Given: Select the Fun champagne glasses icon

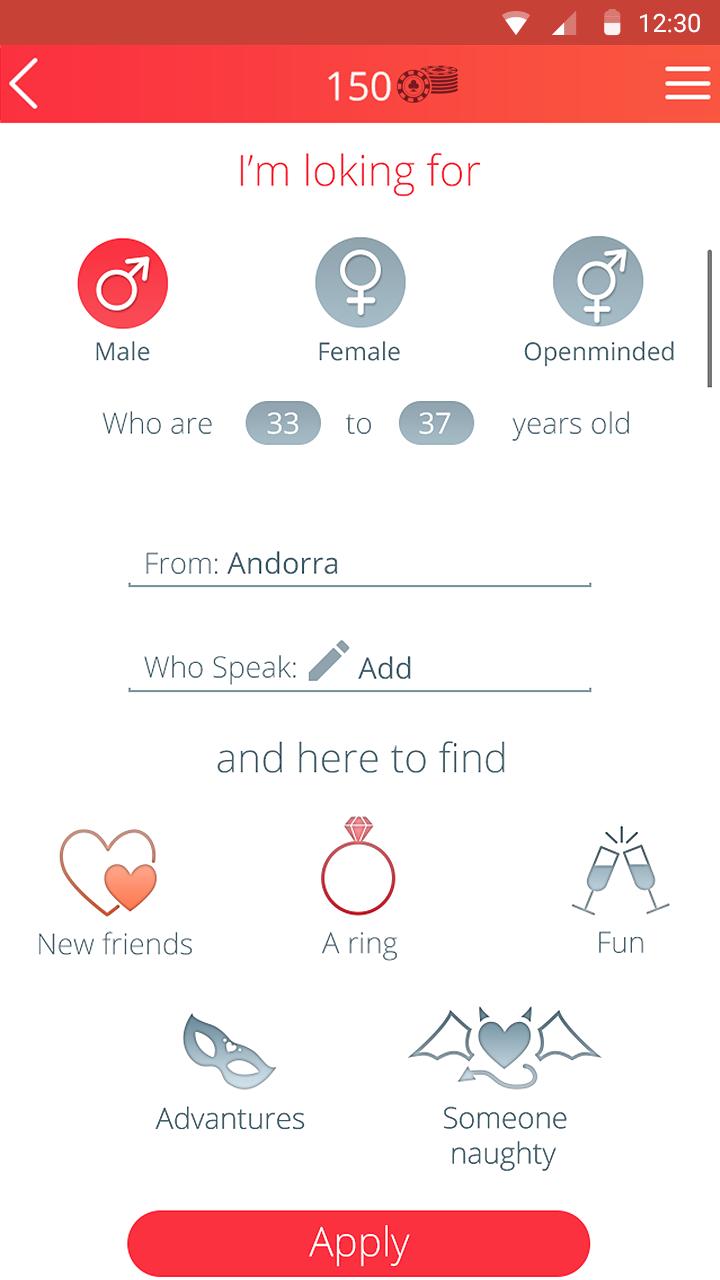Looking at the screenshot, I should [621, 870].
